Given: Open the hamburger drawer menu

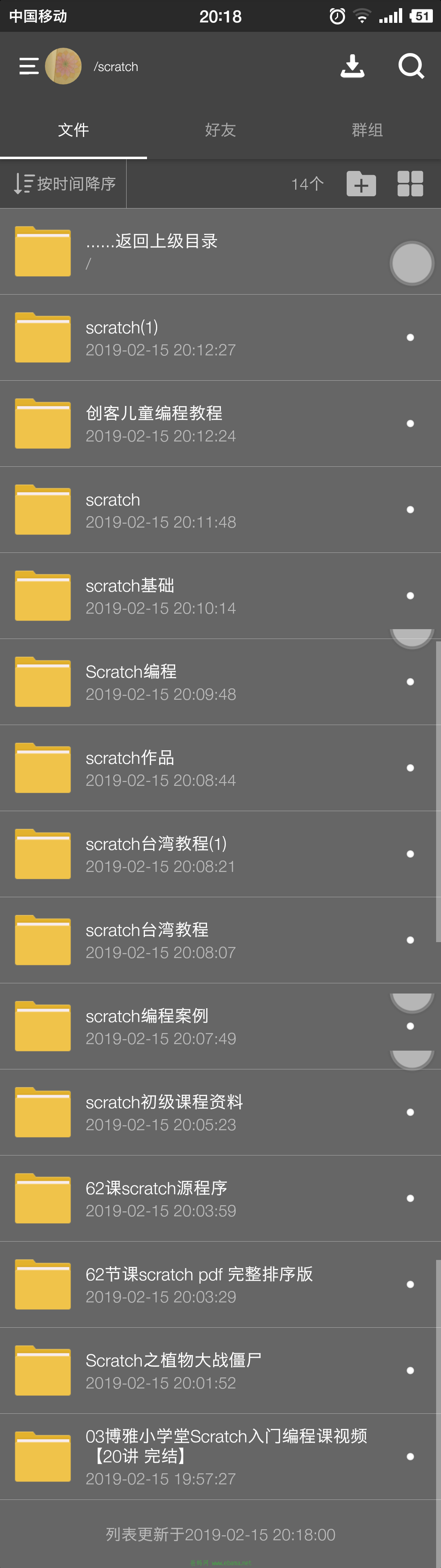Looking at the screenshot, I should tap(29, 66).
